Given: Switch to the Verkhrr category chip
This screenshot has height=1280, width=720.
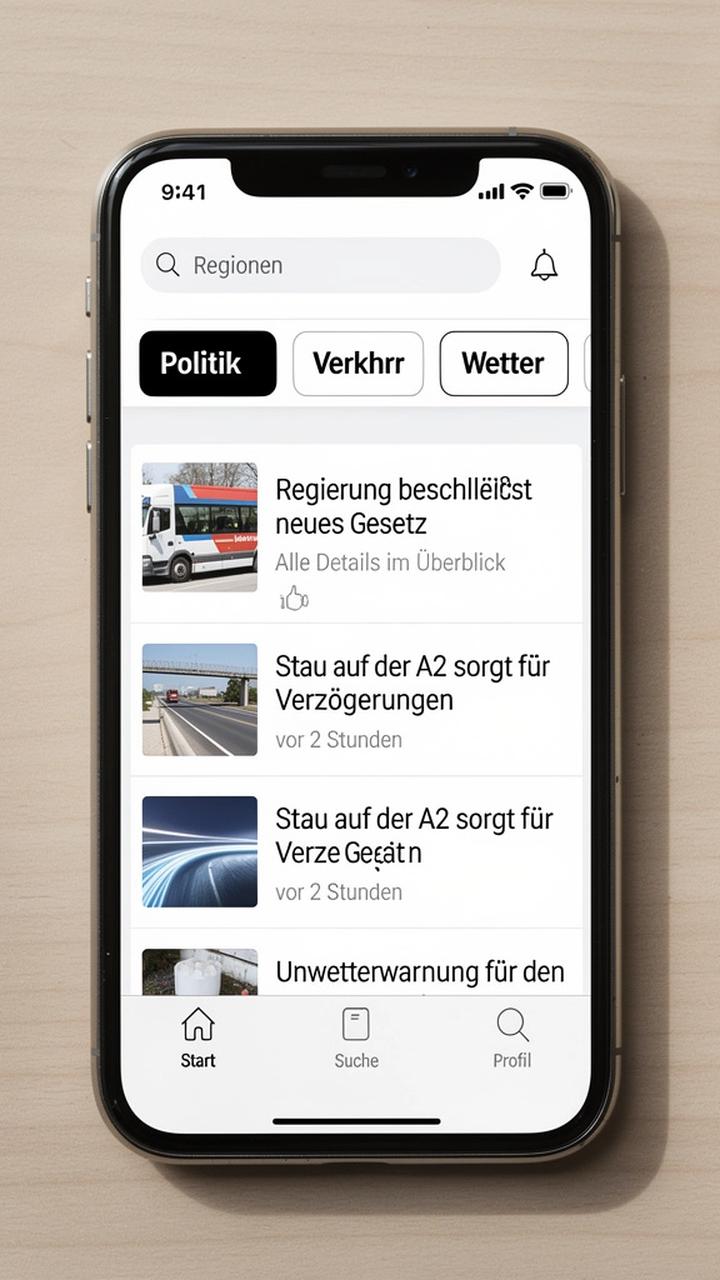Looking at the screenshot, I should pos(358,363).
